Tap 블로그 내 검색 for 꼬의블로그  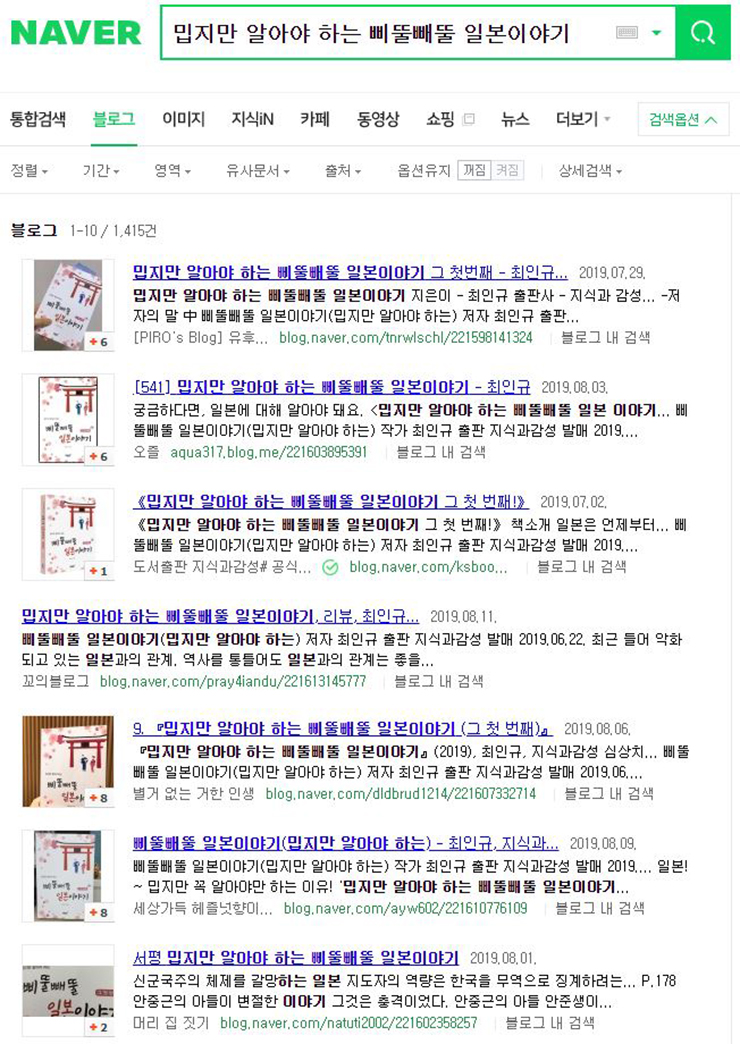coord(438,681)
